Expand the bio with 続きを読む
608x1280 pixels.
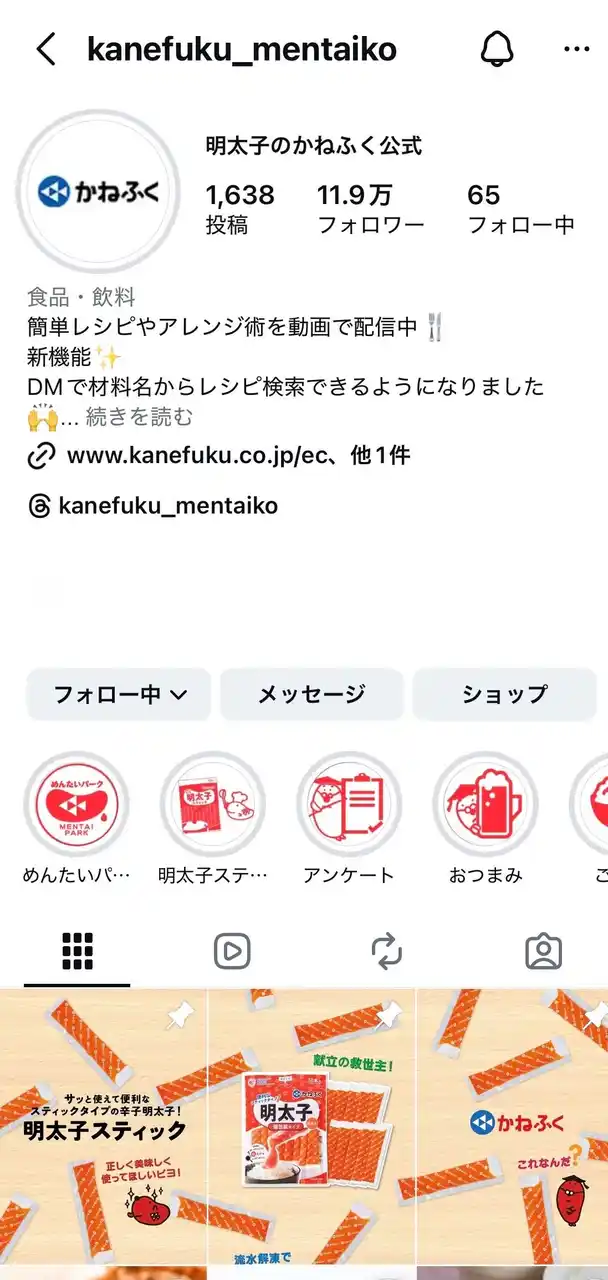point(139,417)
